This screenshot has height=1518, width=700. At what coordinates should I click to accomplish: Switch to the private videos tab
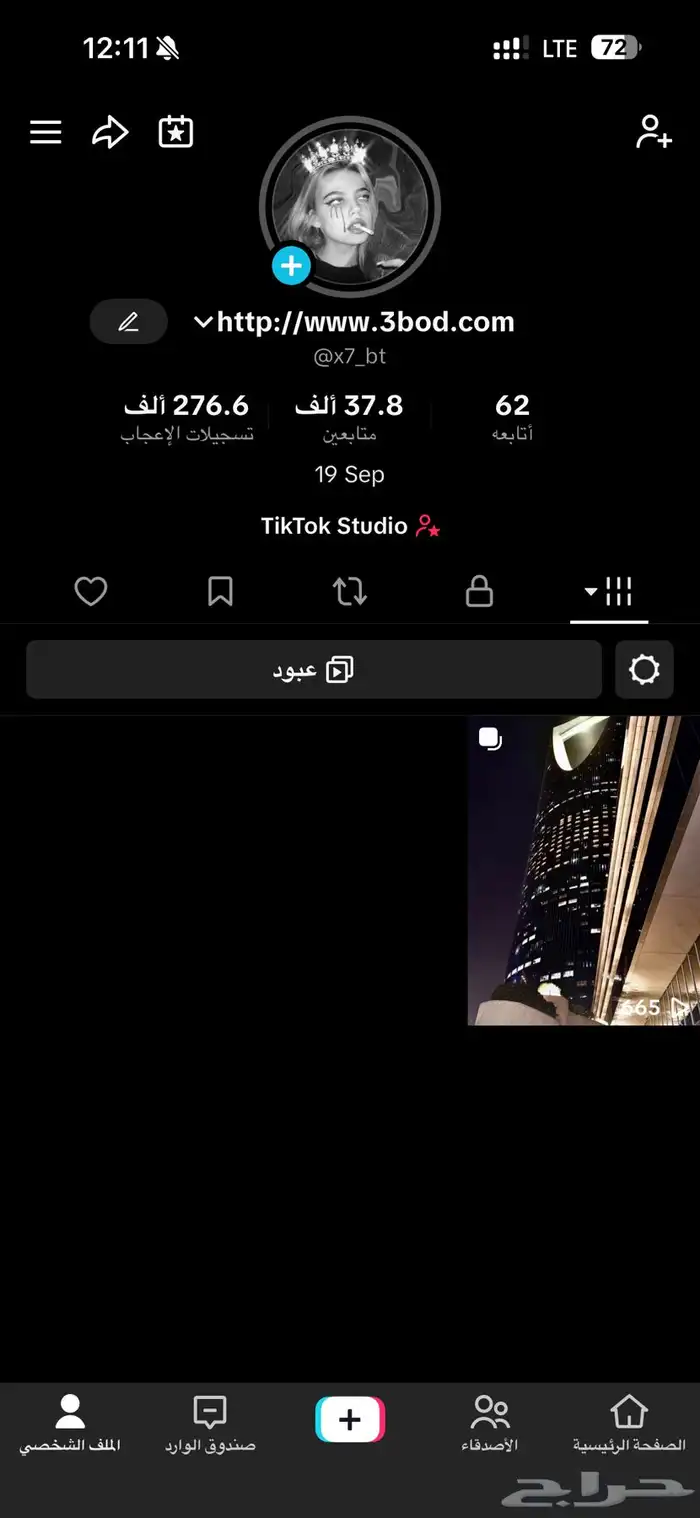(479, 592)
